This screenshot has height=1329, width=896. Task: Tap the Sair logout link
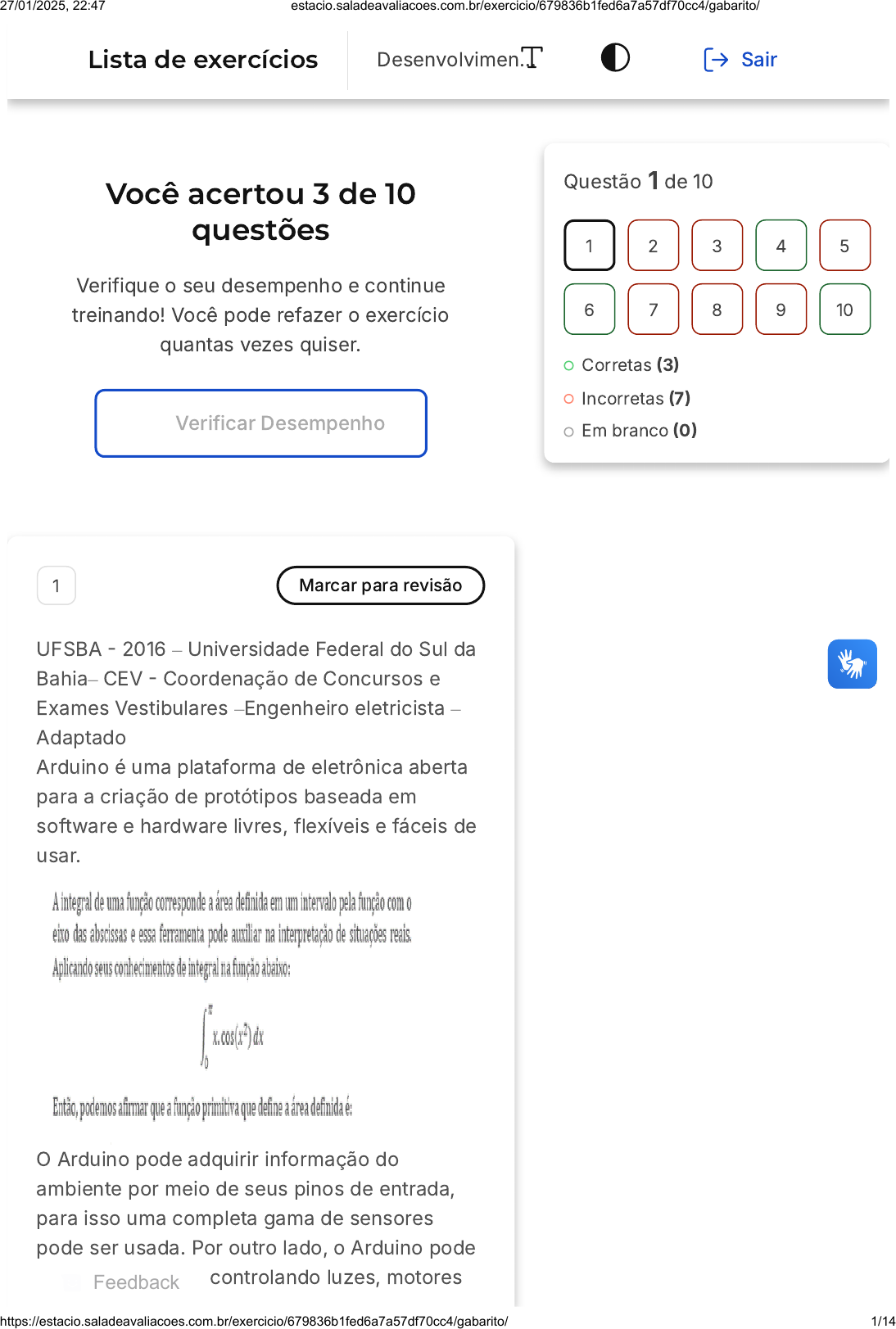coord(740,60)
